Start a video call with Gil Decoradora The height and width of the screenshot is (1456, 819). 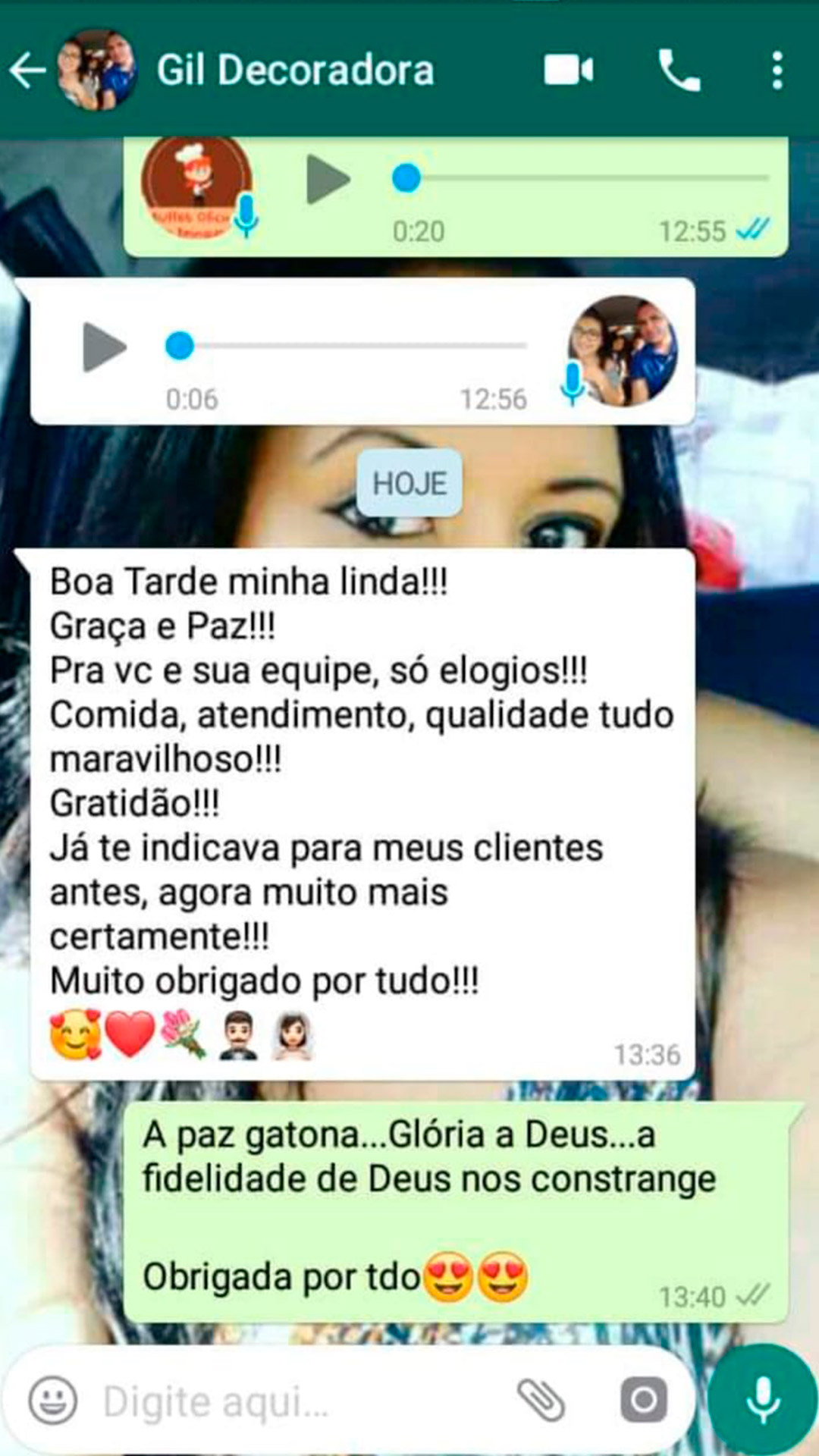click(569, 71)
